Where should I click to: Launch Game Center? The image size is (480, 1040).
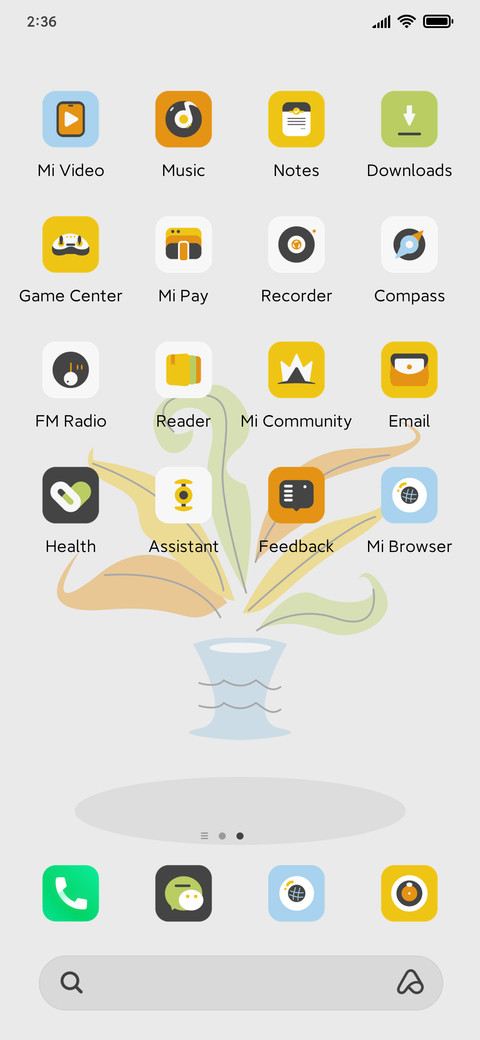tap(71, 245)
